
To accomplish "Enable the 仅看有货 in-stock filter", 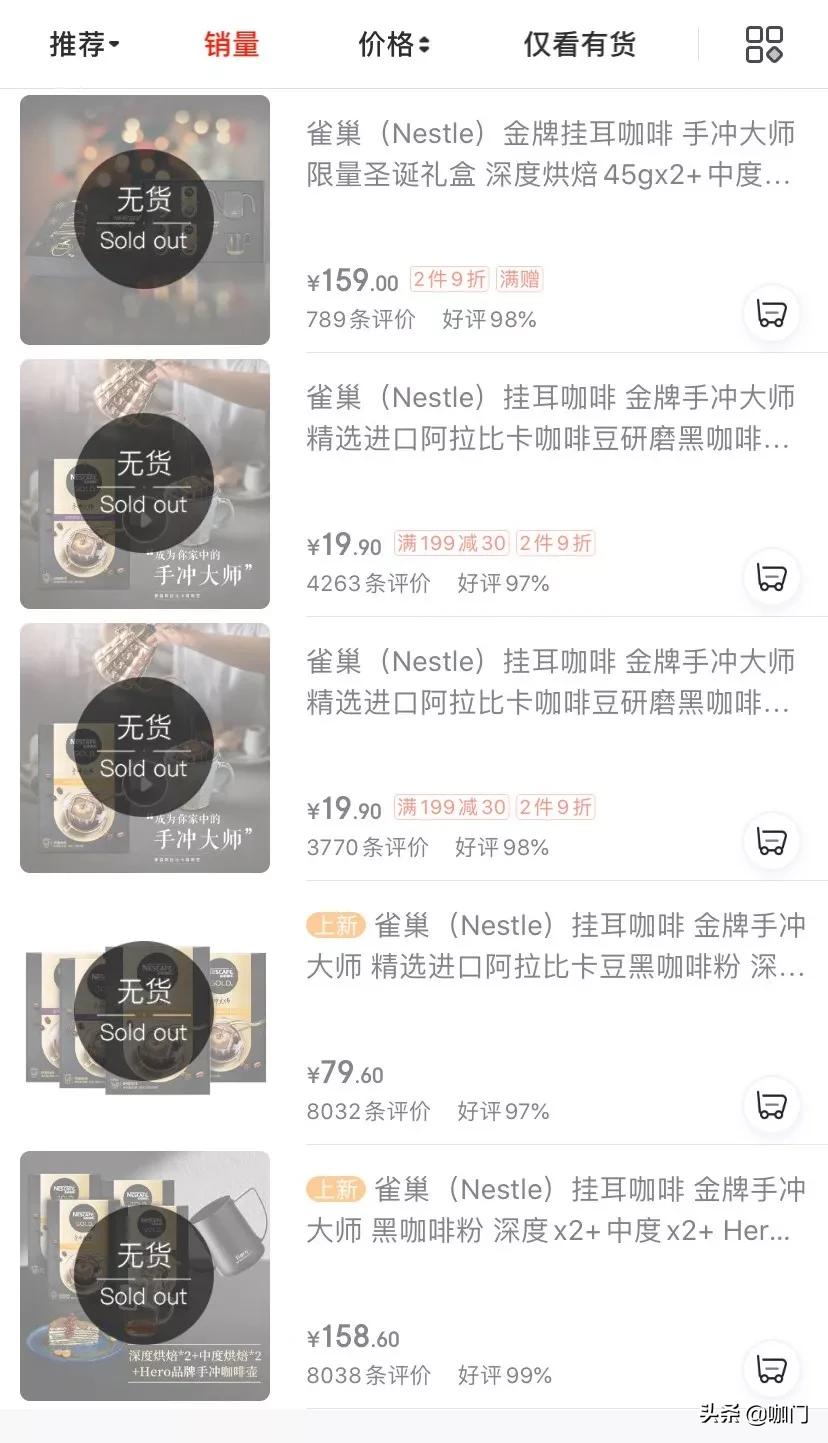I will point(580,44).
